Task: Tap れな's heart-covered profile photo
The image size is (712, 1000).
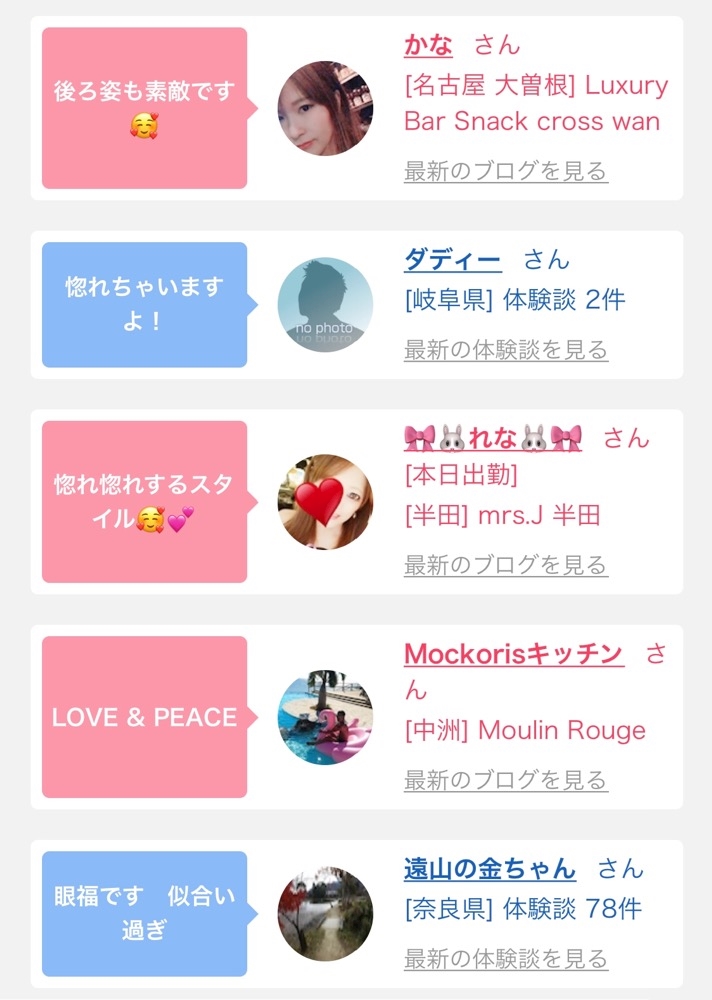Action: [x=325, y=502]
